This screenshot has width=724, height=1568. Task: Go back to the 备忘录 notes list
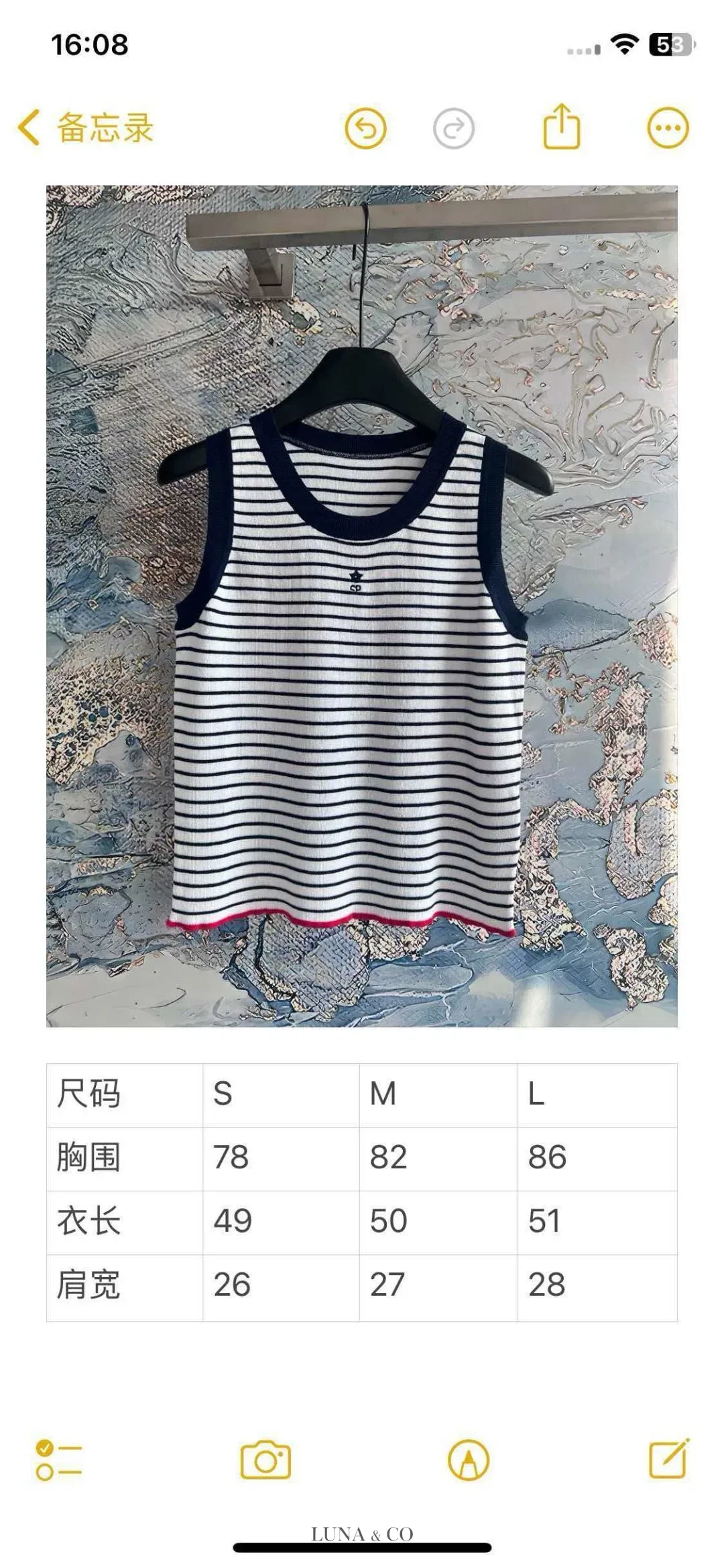click(86, 127)
